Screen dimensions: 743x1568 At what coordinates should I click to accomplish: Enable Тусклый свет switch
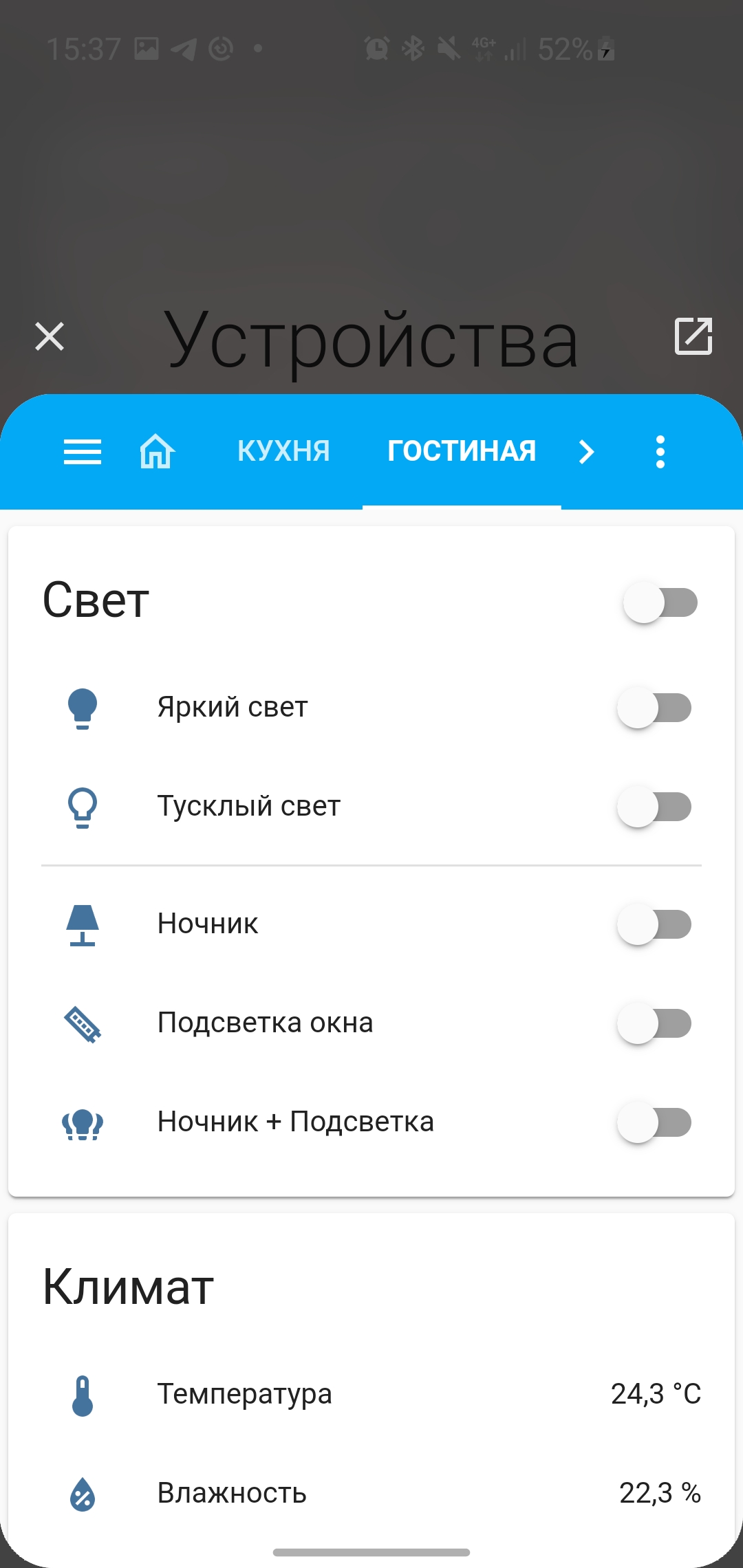pos(654,807)
